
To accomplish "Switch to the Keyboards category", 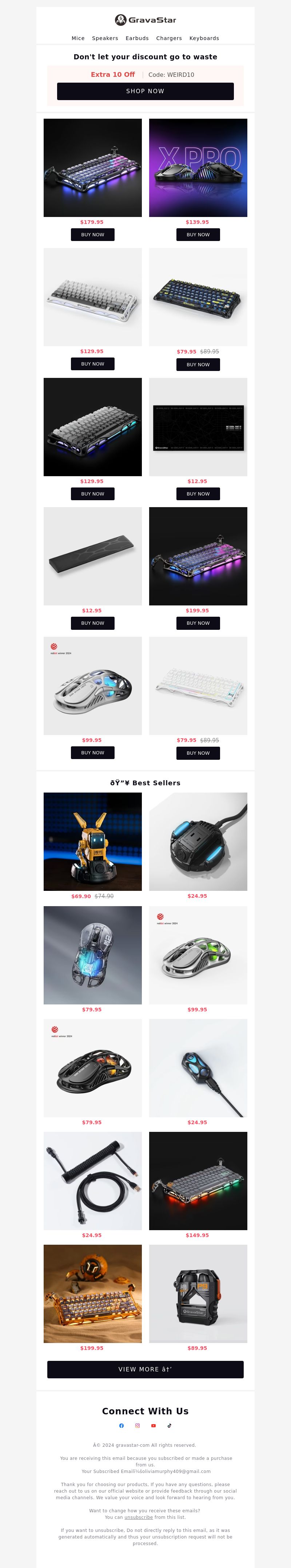I will (204, 38).
